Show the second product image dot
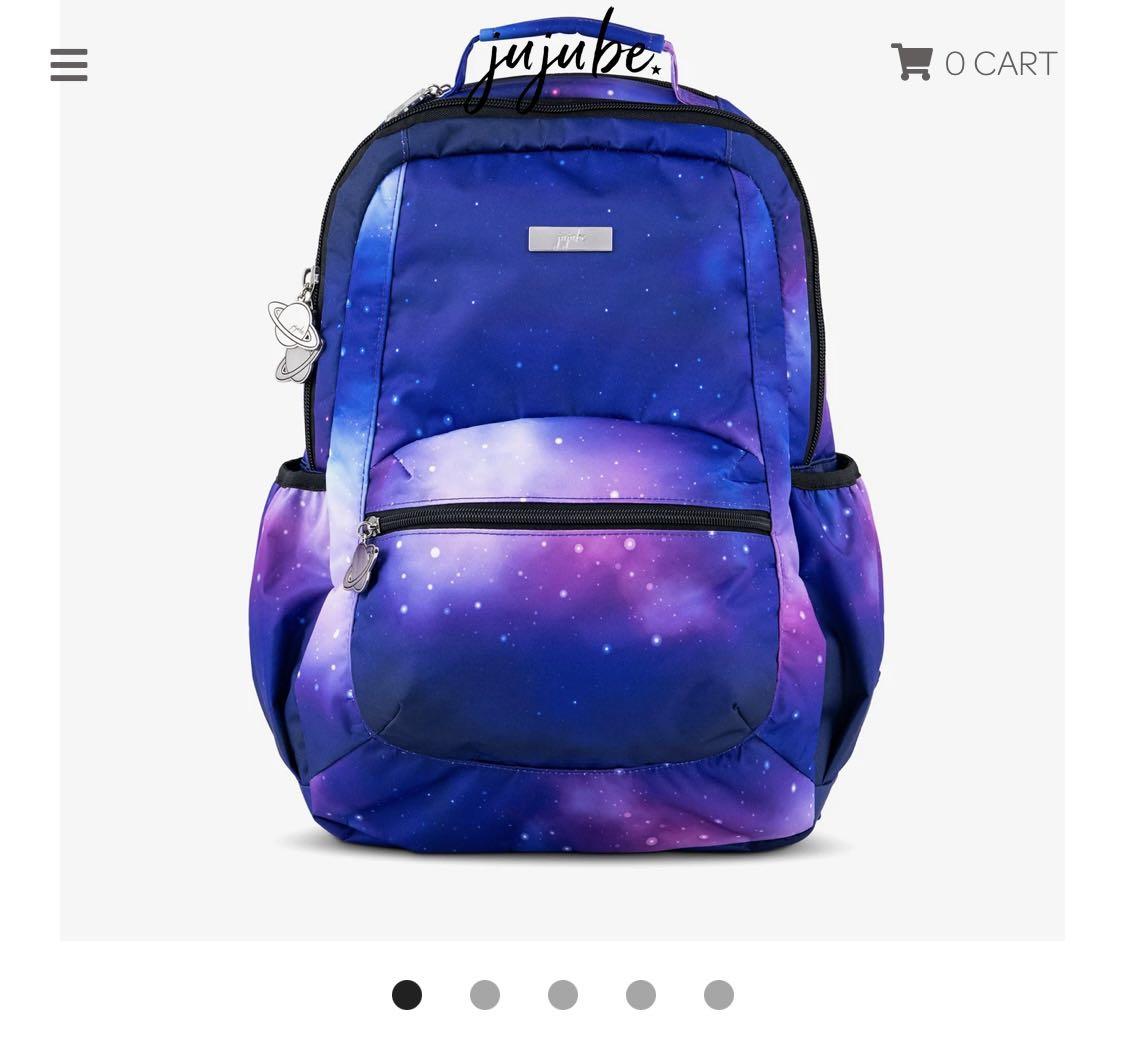The height and width of the screenshot is (1052, 1124). tap(485, 995)
